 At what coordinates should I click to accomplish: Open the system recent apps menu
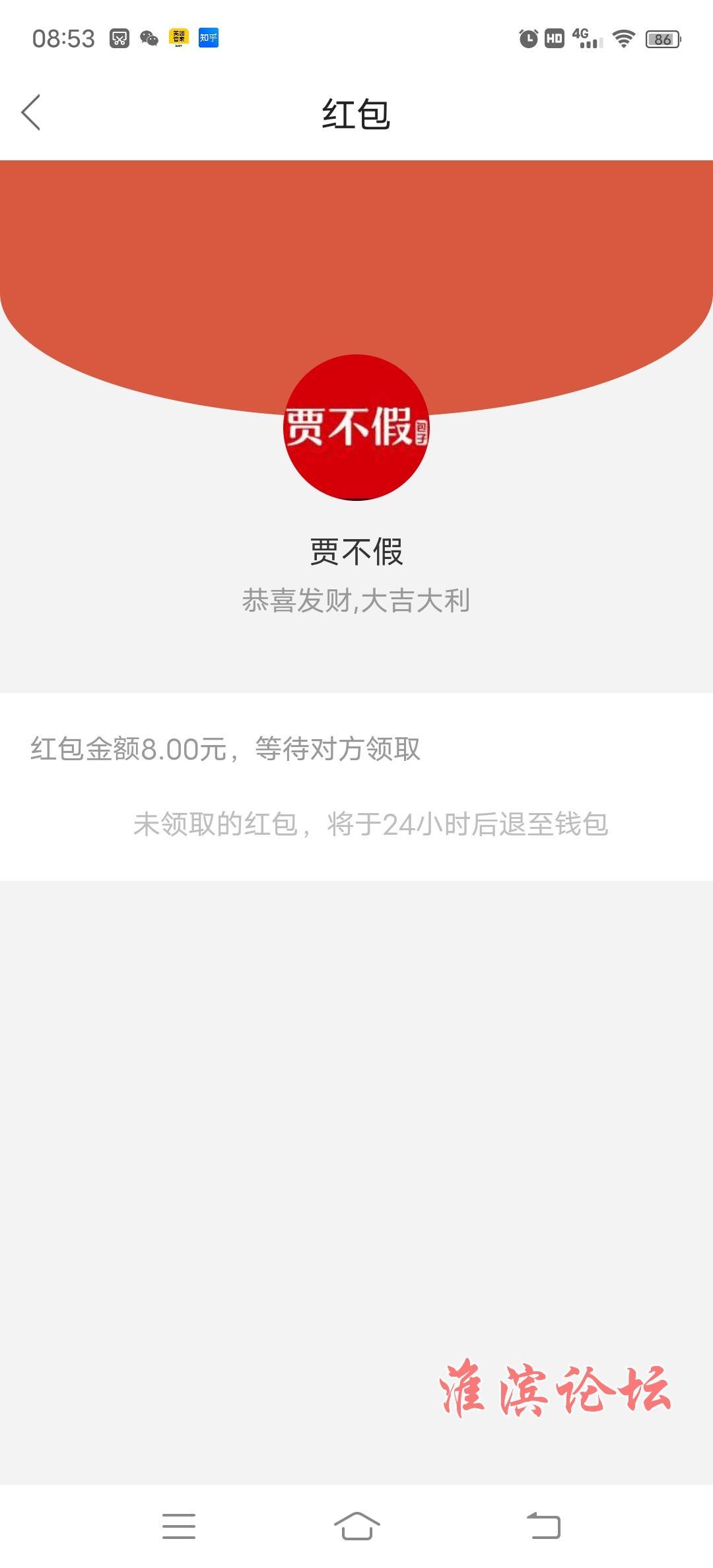pyautogui.click(x=179, y=1526)
